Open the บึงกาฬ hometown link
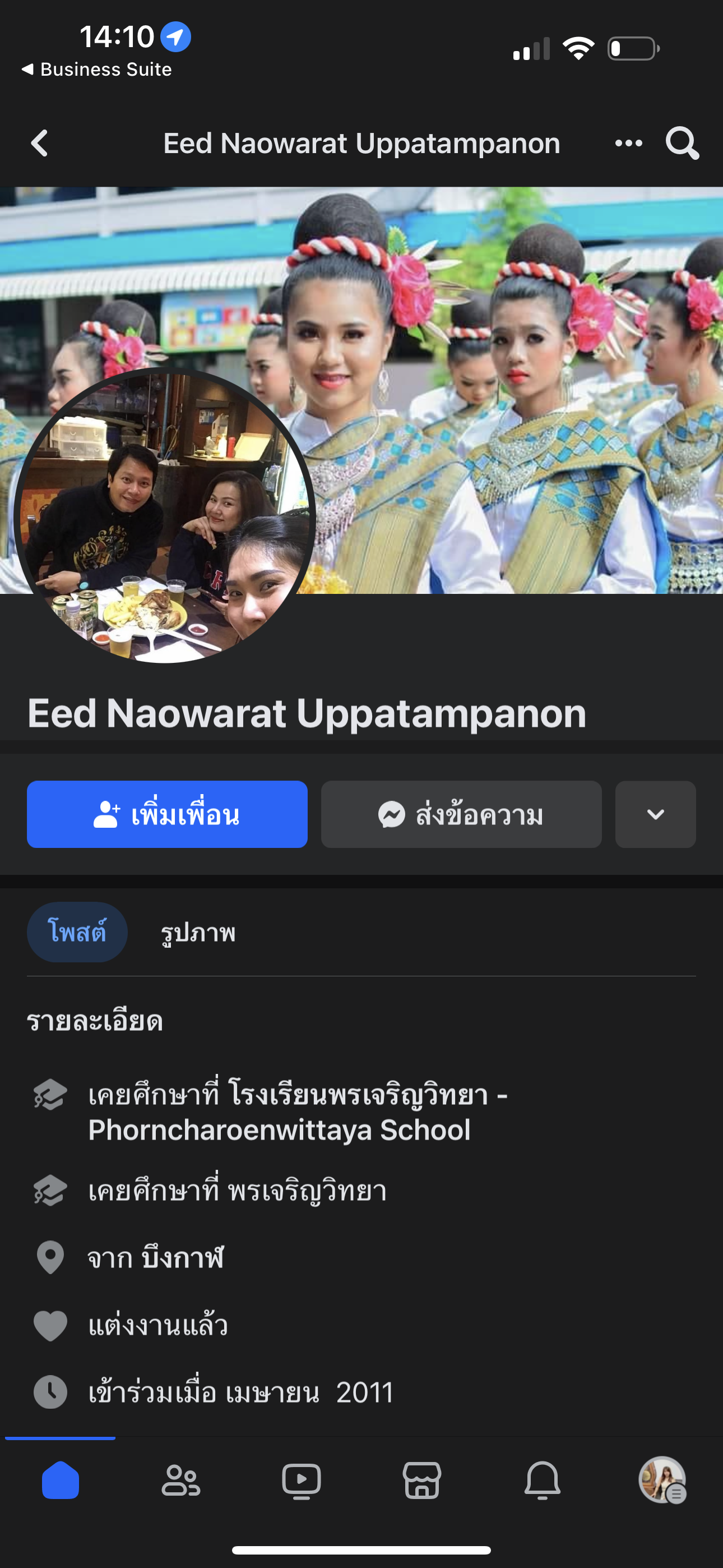This screenshot has height=1568, width=723. 183,1257
